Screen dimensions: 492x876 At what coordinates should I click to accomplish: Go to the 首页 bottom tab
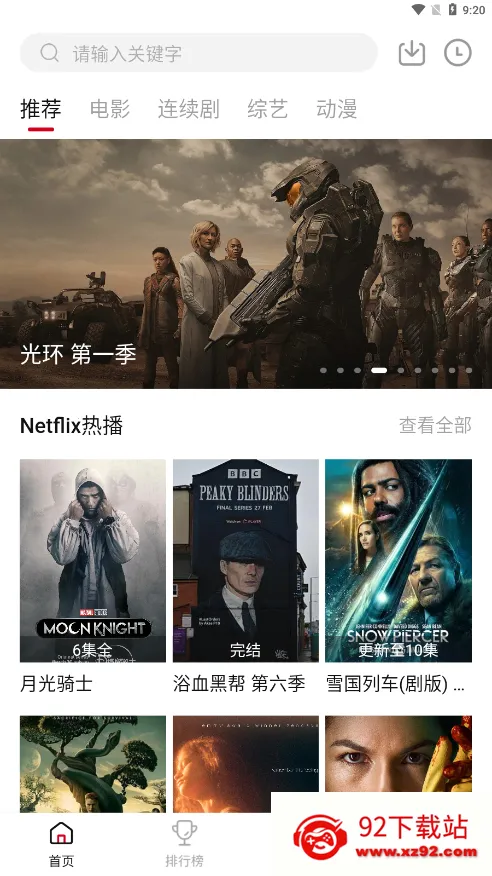coord(61,844)
